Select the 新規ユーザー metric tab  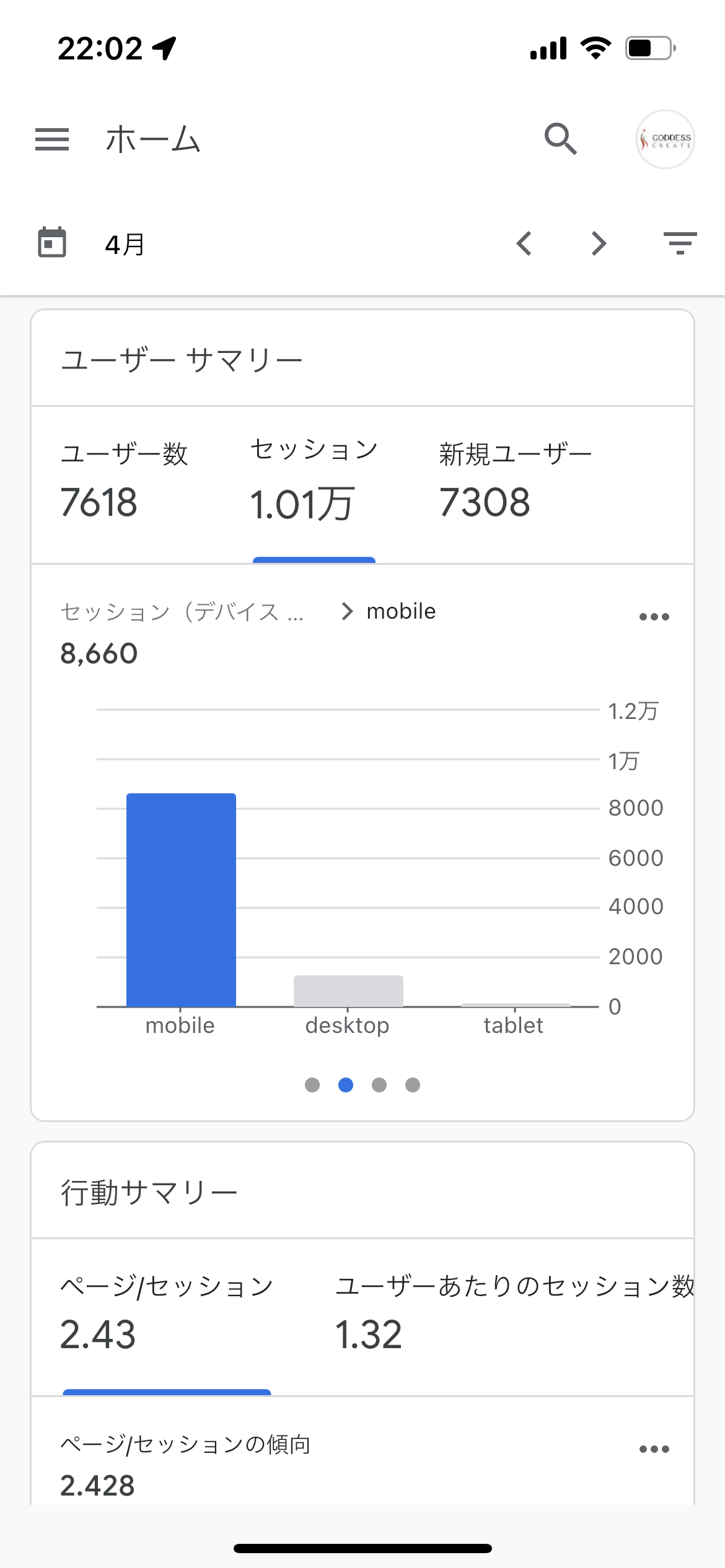click(516, 480)
